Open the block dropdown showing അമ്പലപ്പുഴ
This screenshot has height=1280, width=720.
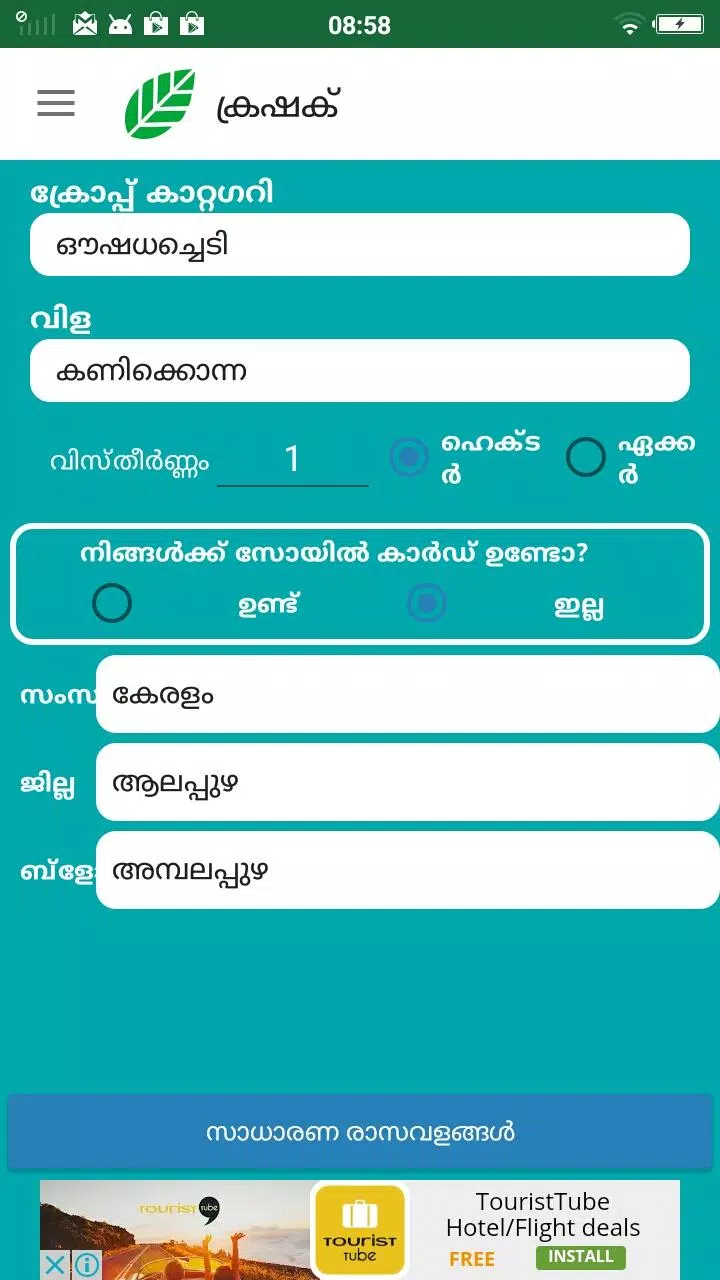(x=407, y=871)
